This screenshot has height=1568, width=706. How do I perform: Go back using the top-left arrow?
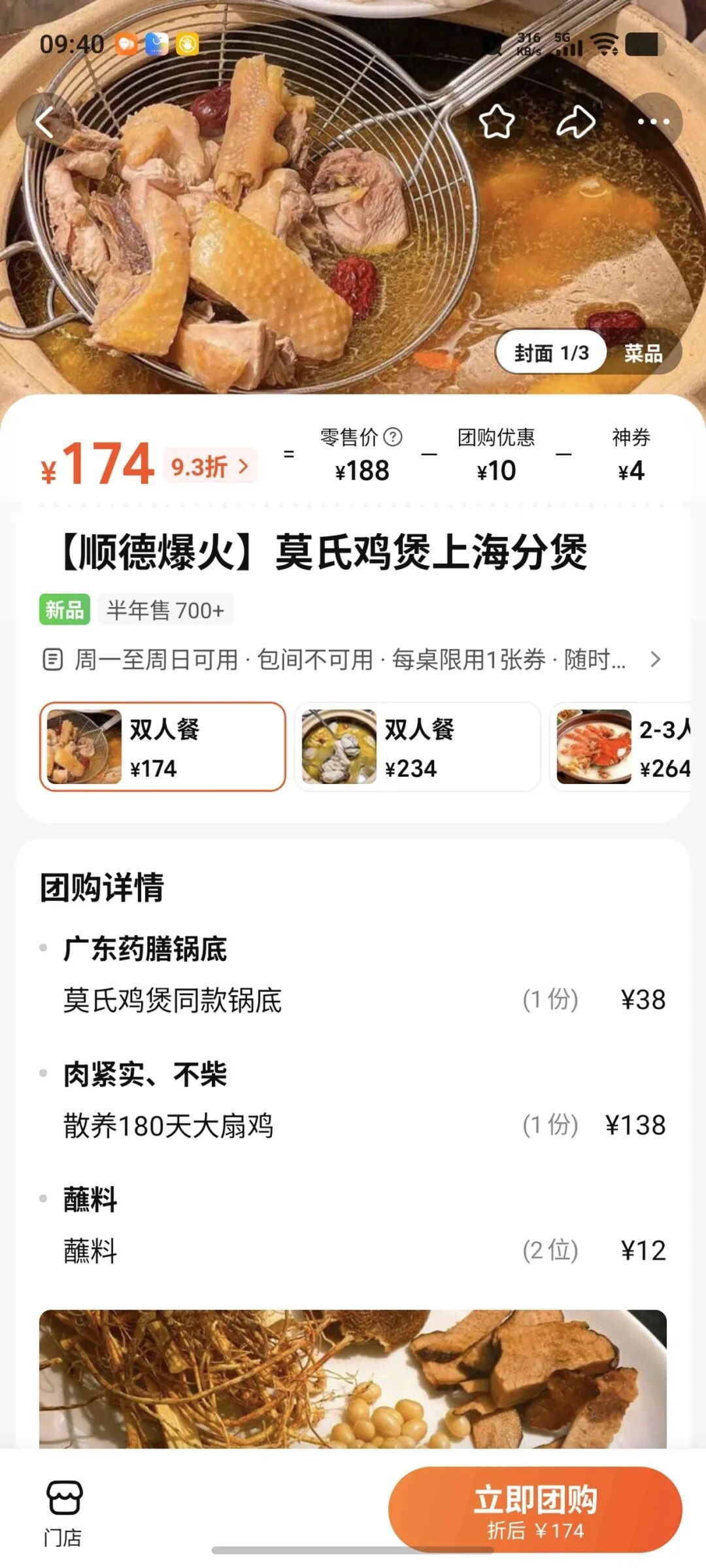click(44, 122)
